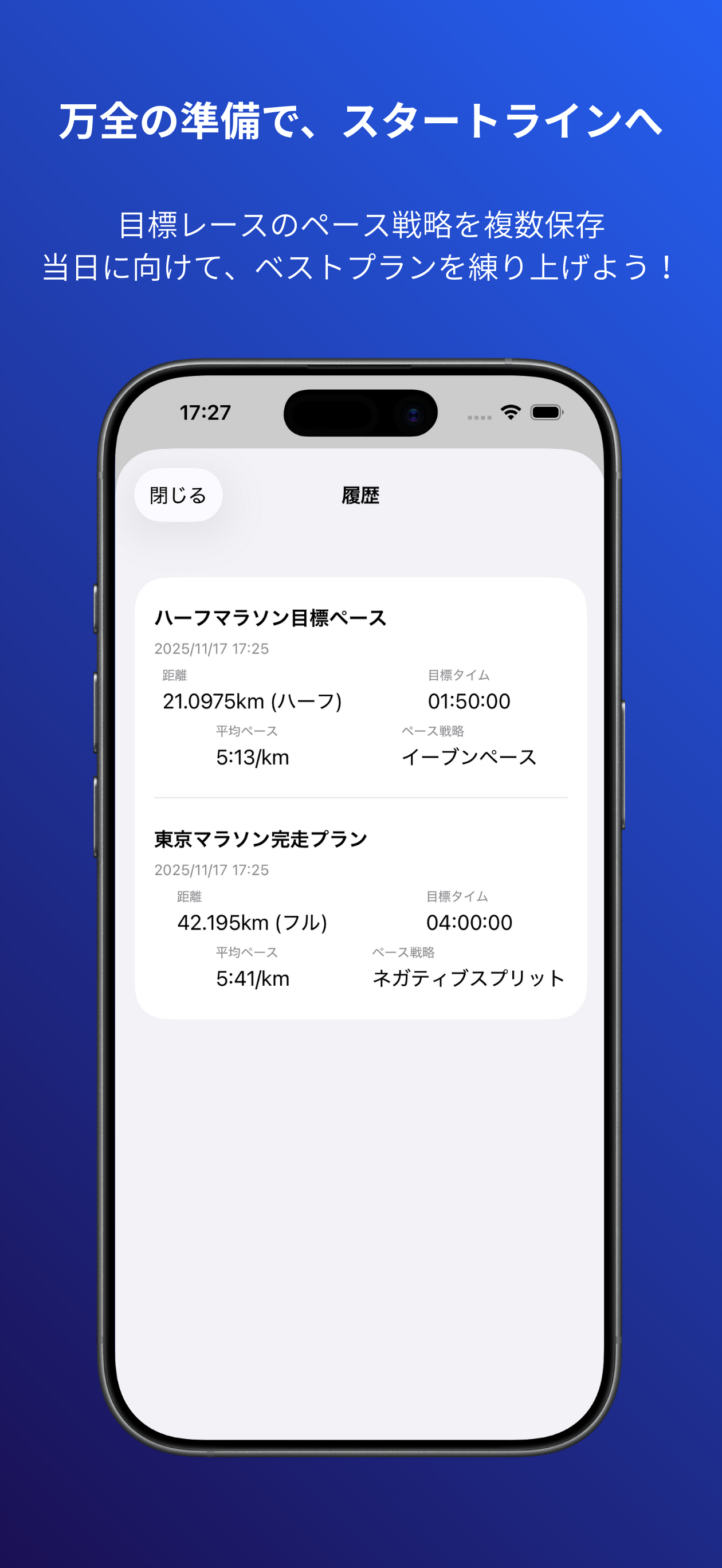Select the イーブンペース pace strategy
Screen dimensions: 722x1568
469,757
